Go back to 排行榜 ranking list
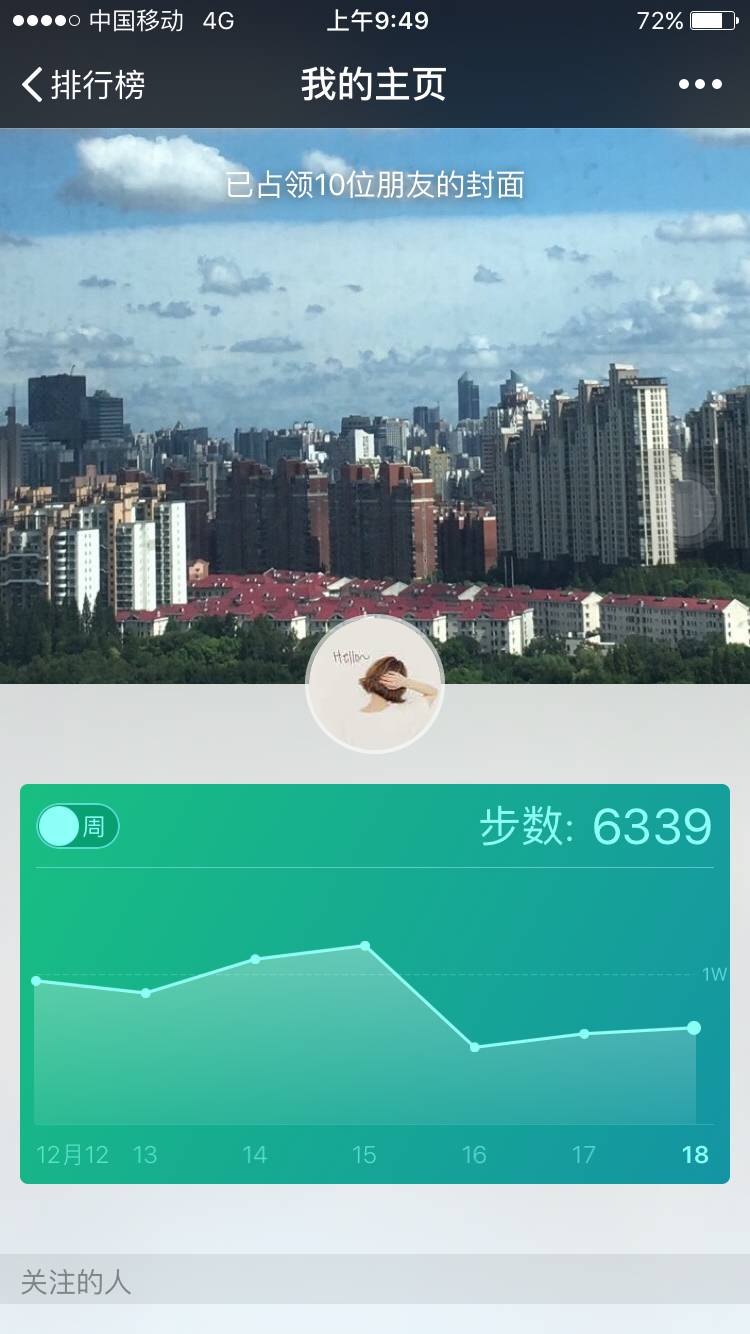750x1334 pixels. pyautogui.click(x=84, y=85)
